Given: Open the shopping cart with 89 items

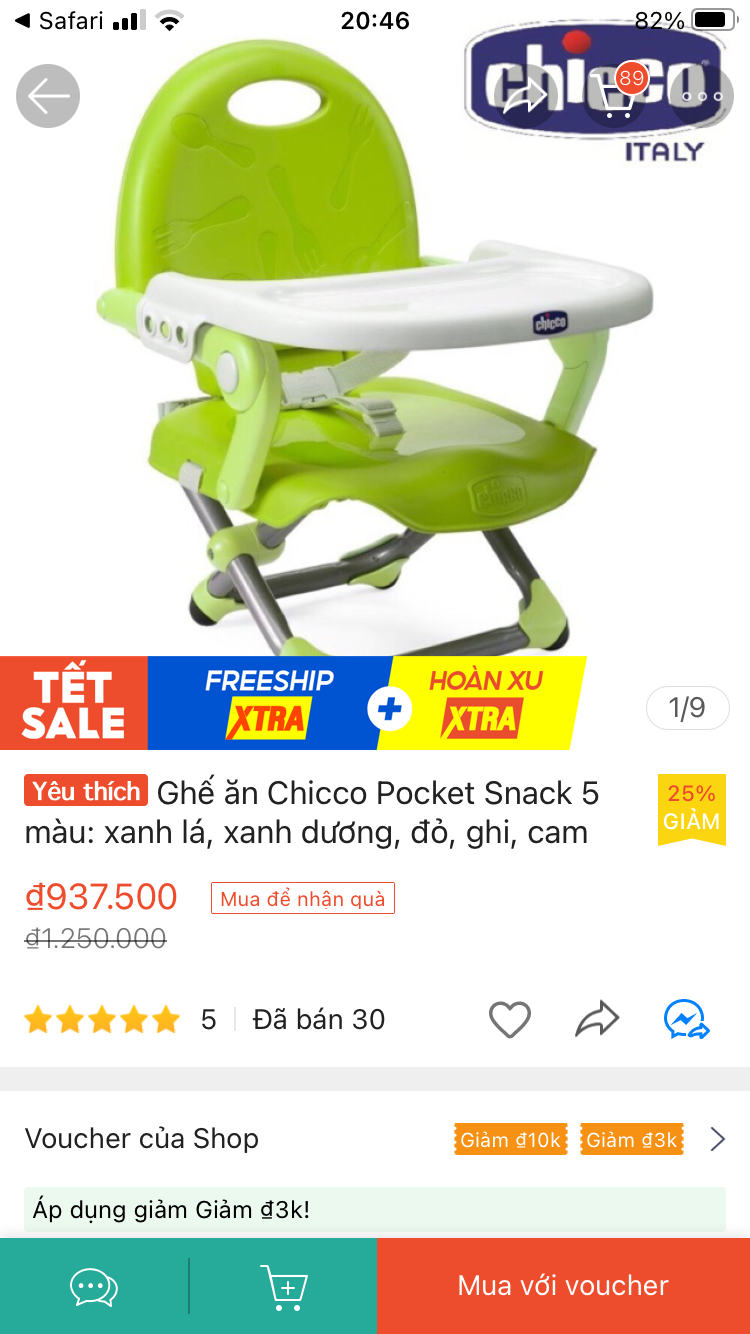Looking at the screenshot, I should pyautogui.click(x=614, y=96).
